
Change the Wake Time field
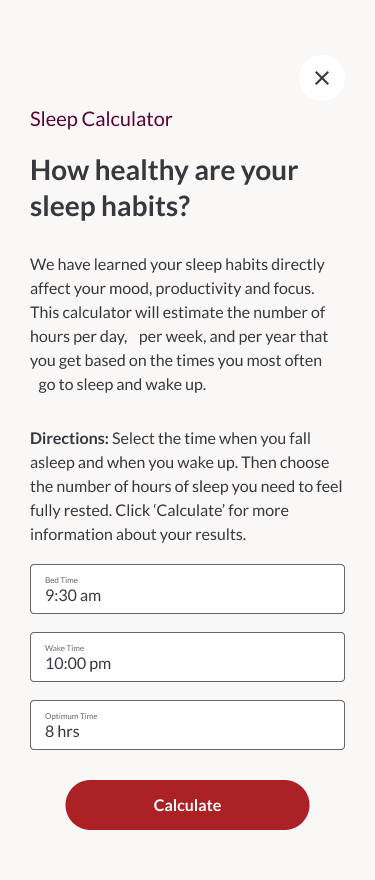click(188, 657)
